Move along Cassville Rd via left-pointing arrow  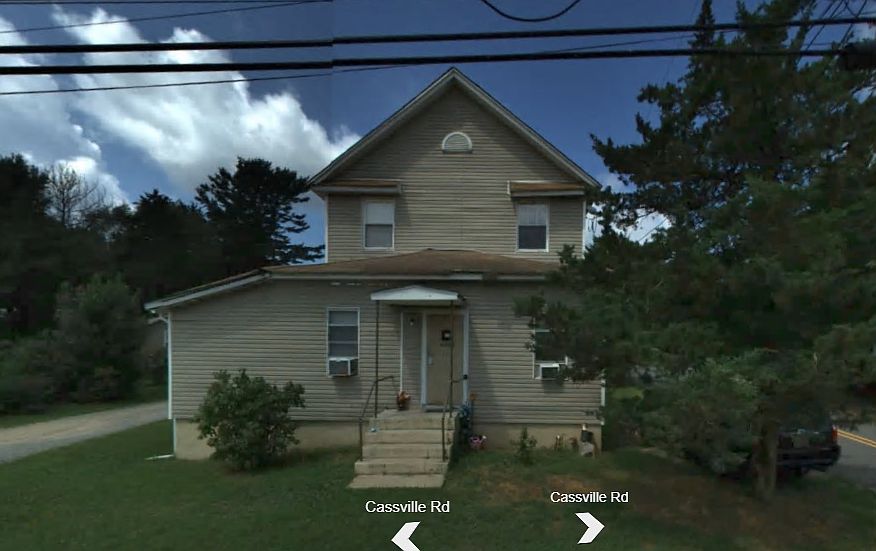pyautogui.click(x=405, y=536)
